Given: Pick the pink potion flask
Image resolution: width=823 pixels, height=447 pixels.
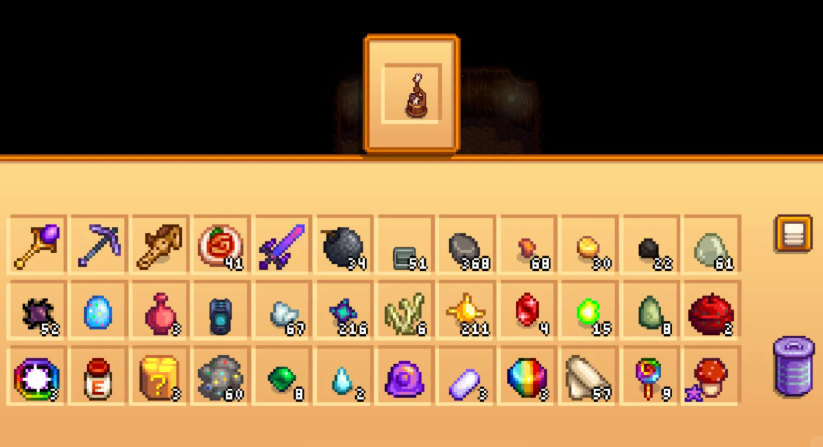Looking at the screenshot, I should click(160, 311).
